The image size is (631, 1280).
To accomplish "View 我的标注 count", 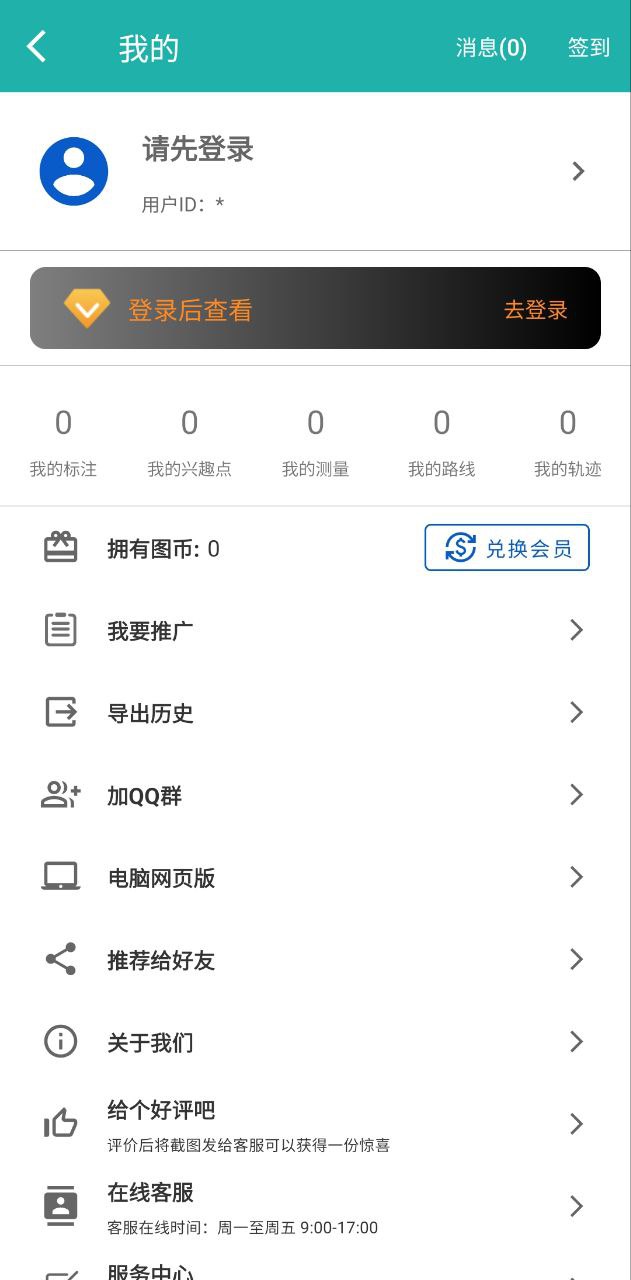I will coord(63,442).
